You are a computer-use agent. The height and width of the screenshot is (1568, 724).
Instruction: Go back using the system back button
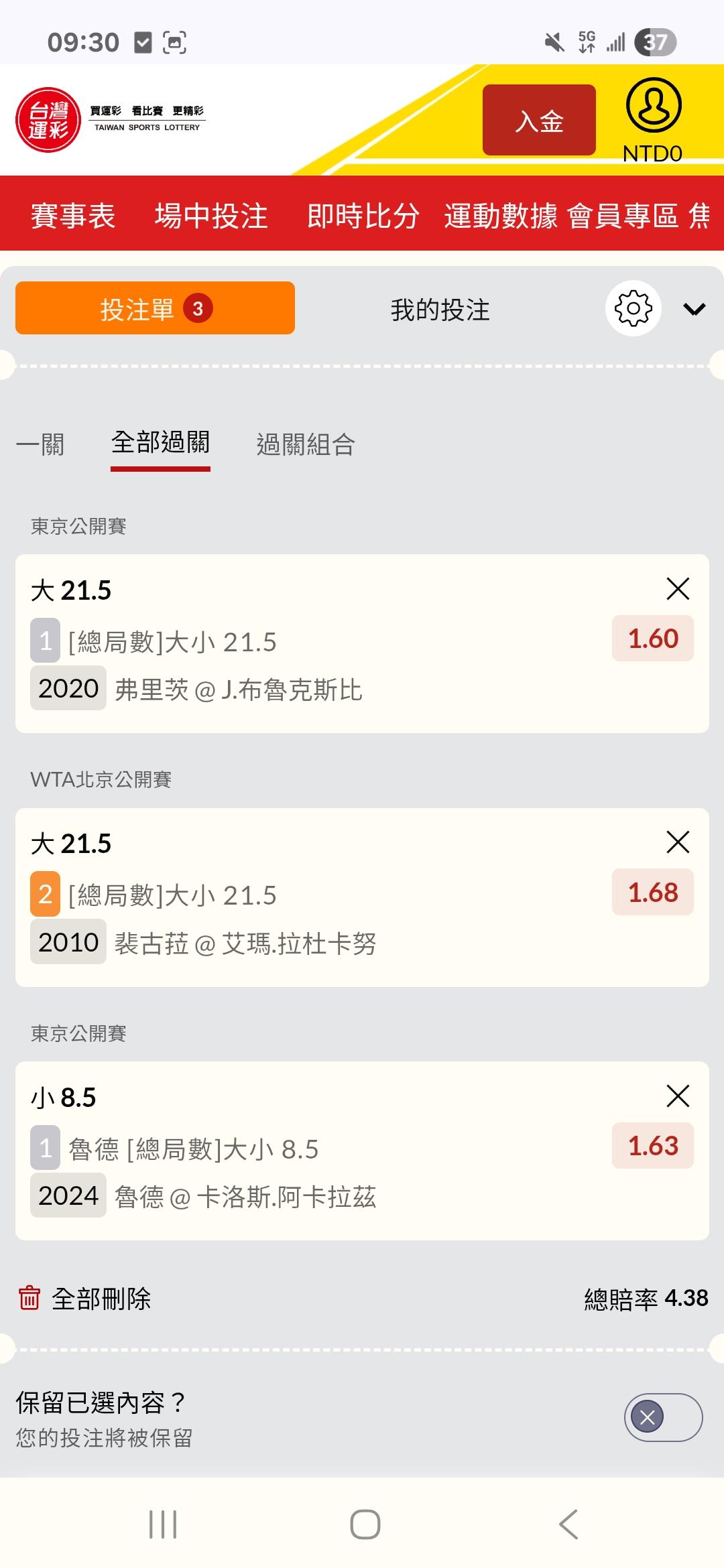(568, 1524)
